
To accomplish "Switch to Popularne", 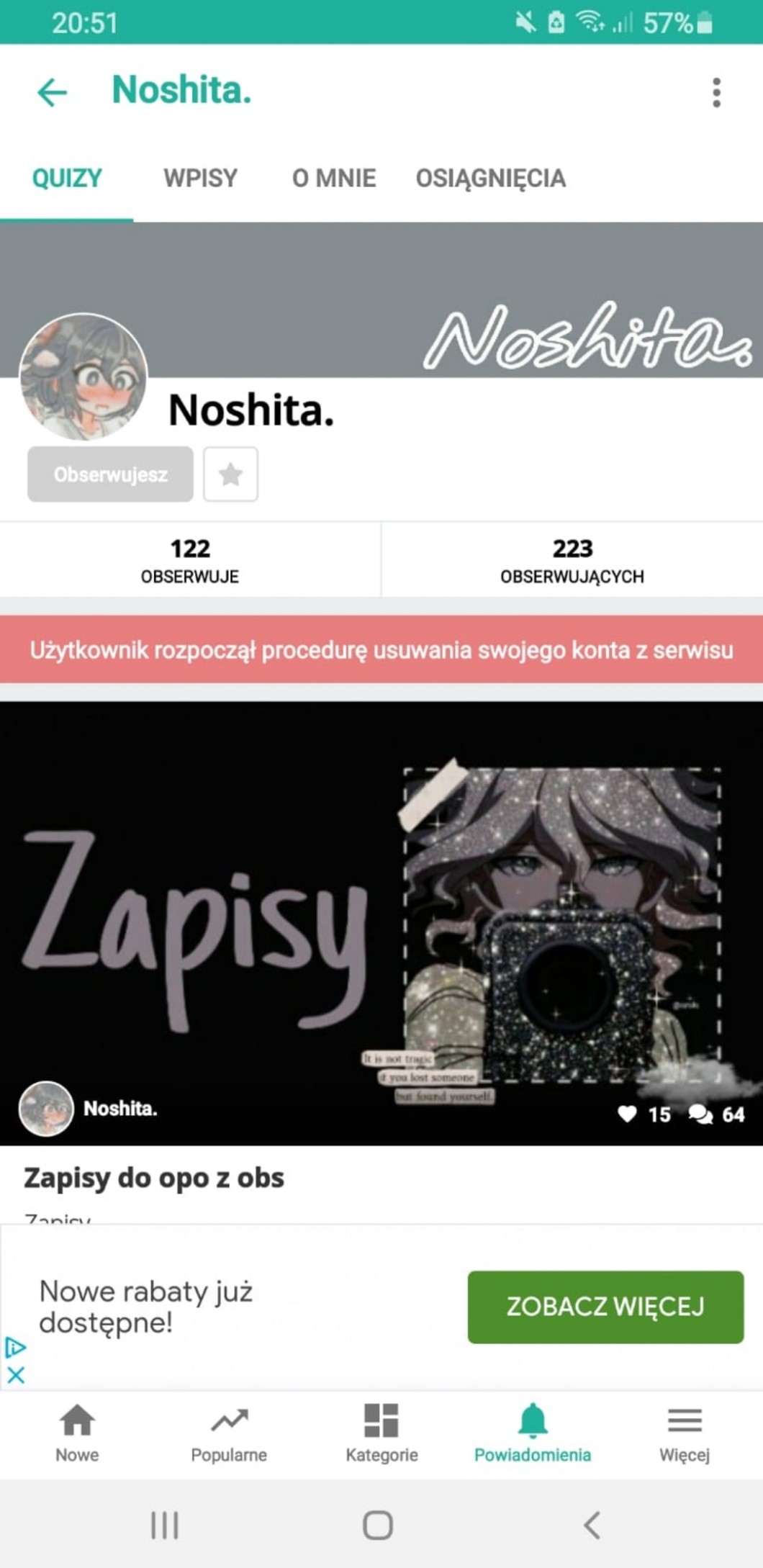I will 229,1433.
